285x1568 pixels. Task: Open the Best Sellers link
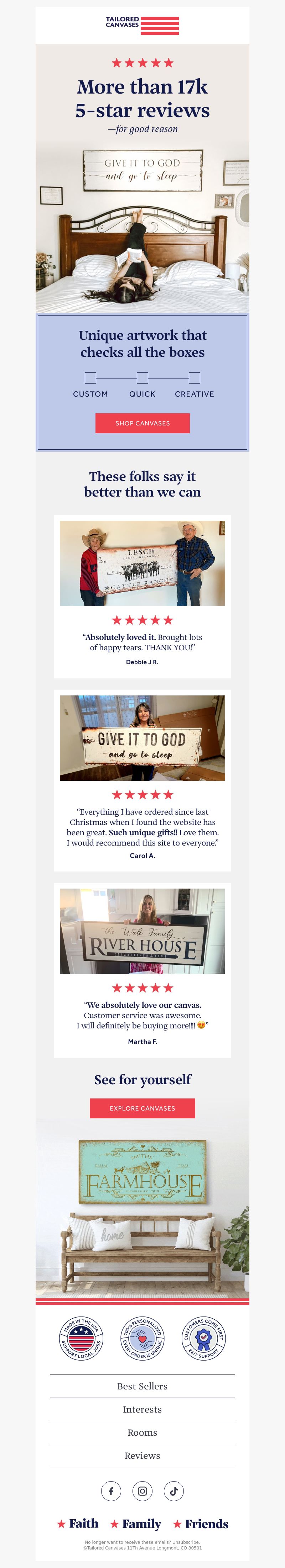pyautogui.click(x=142, y=1386)
